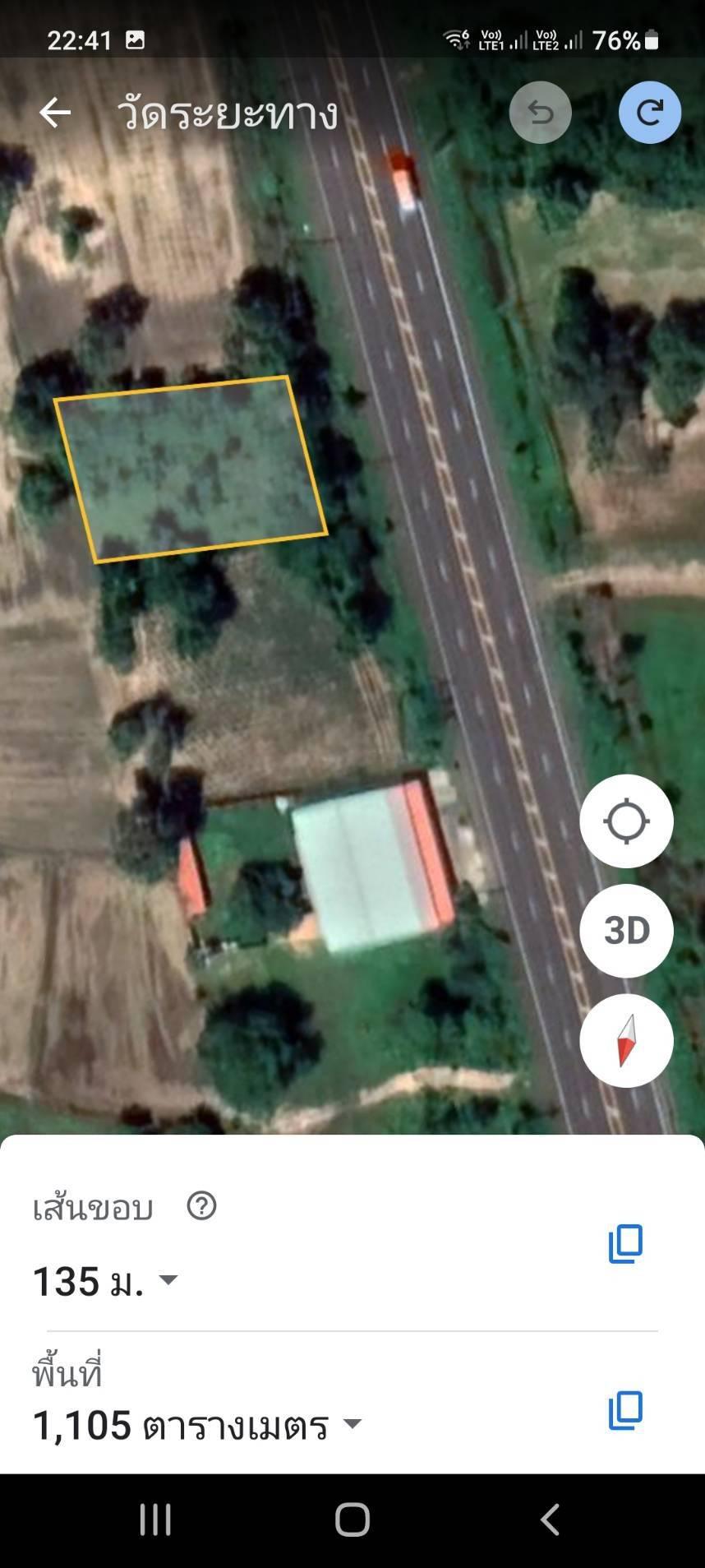Undo the last measurement point
This screenshot has height=1568, width=705.
(540, 113)
